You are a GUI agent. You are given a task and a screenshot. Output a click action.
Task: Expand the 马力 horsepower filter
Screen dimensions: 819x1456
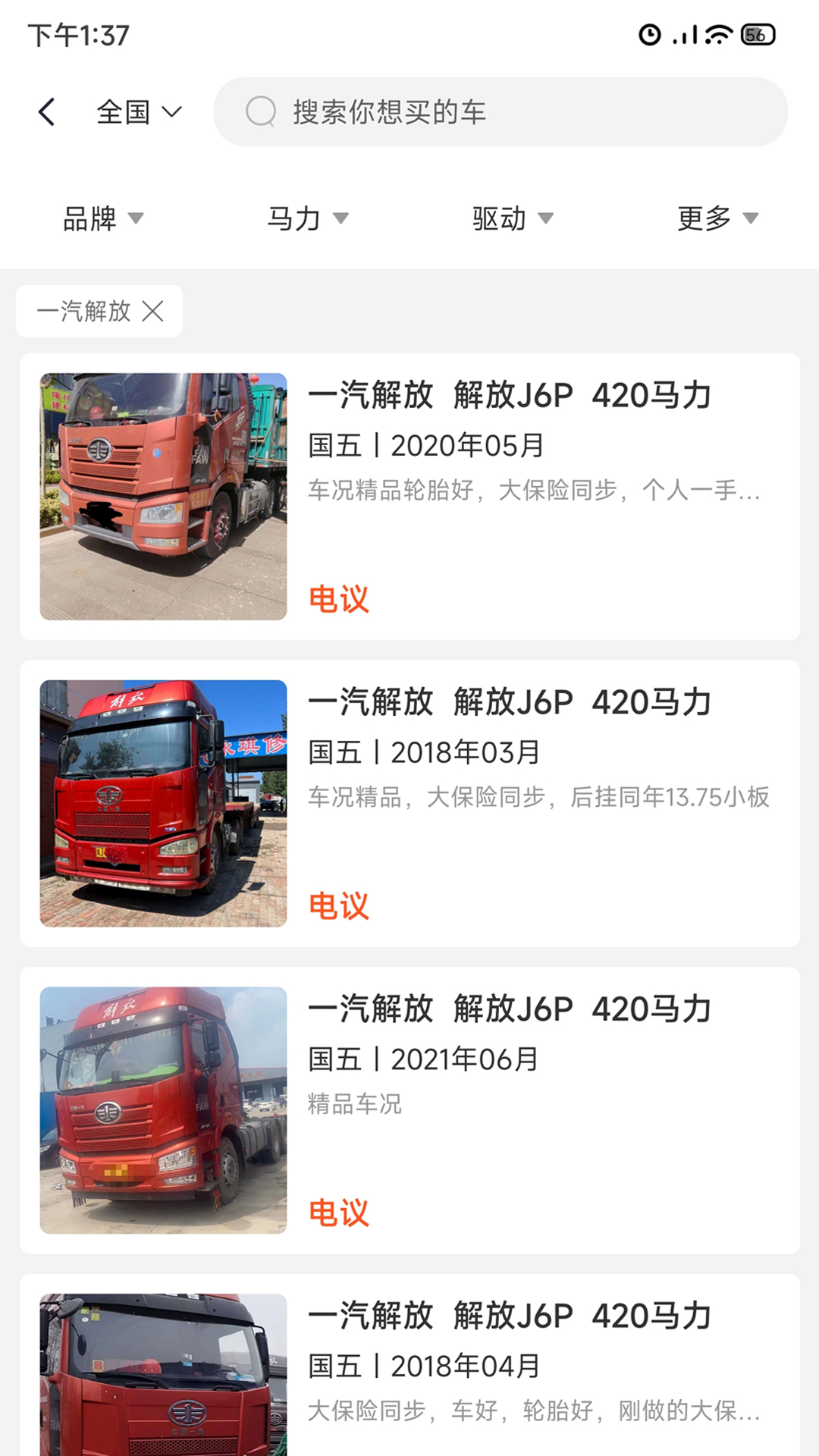click(x=306, y=218)
